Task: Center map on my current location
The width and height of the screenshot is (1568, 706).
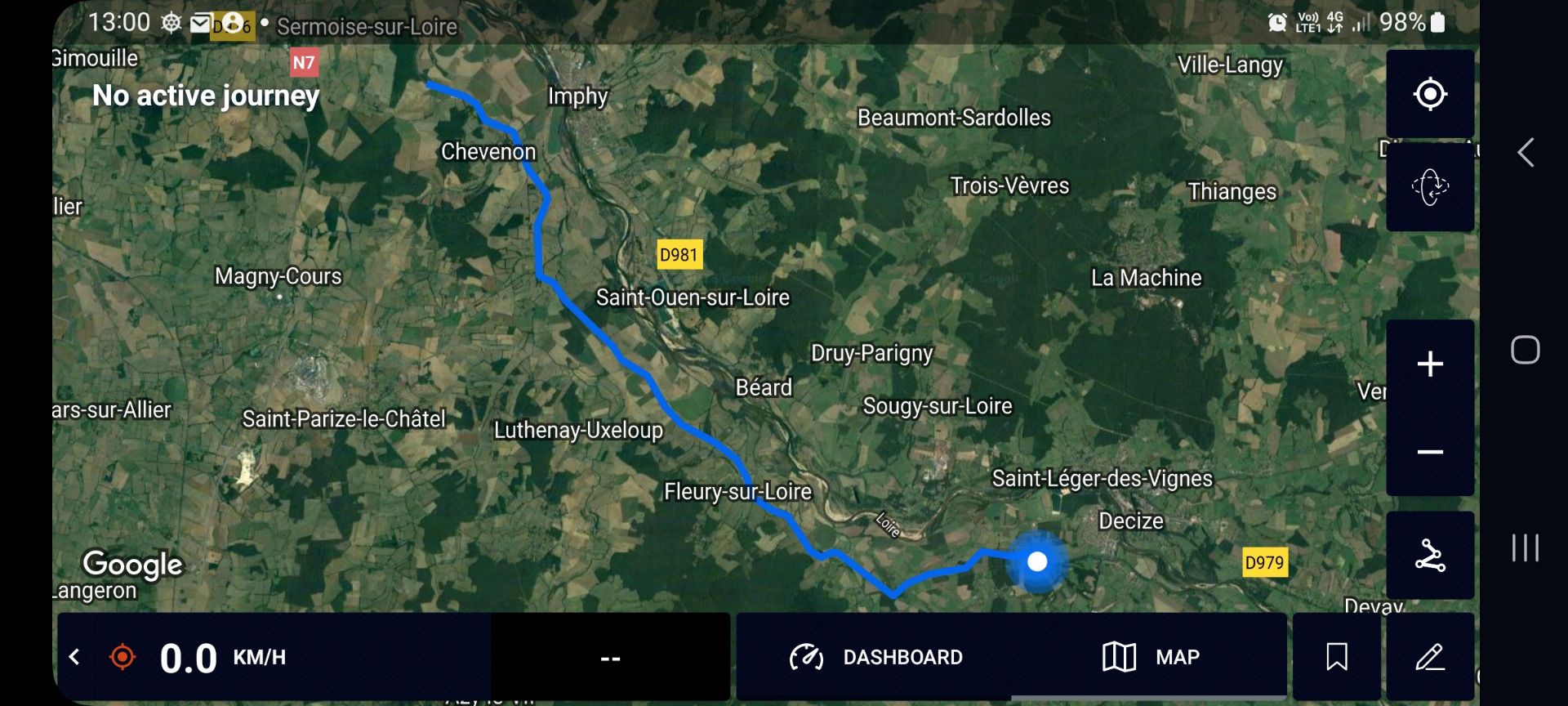Action: coord(1429,94)
